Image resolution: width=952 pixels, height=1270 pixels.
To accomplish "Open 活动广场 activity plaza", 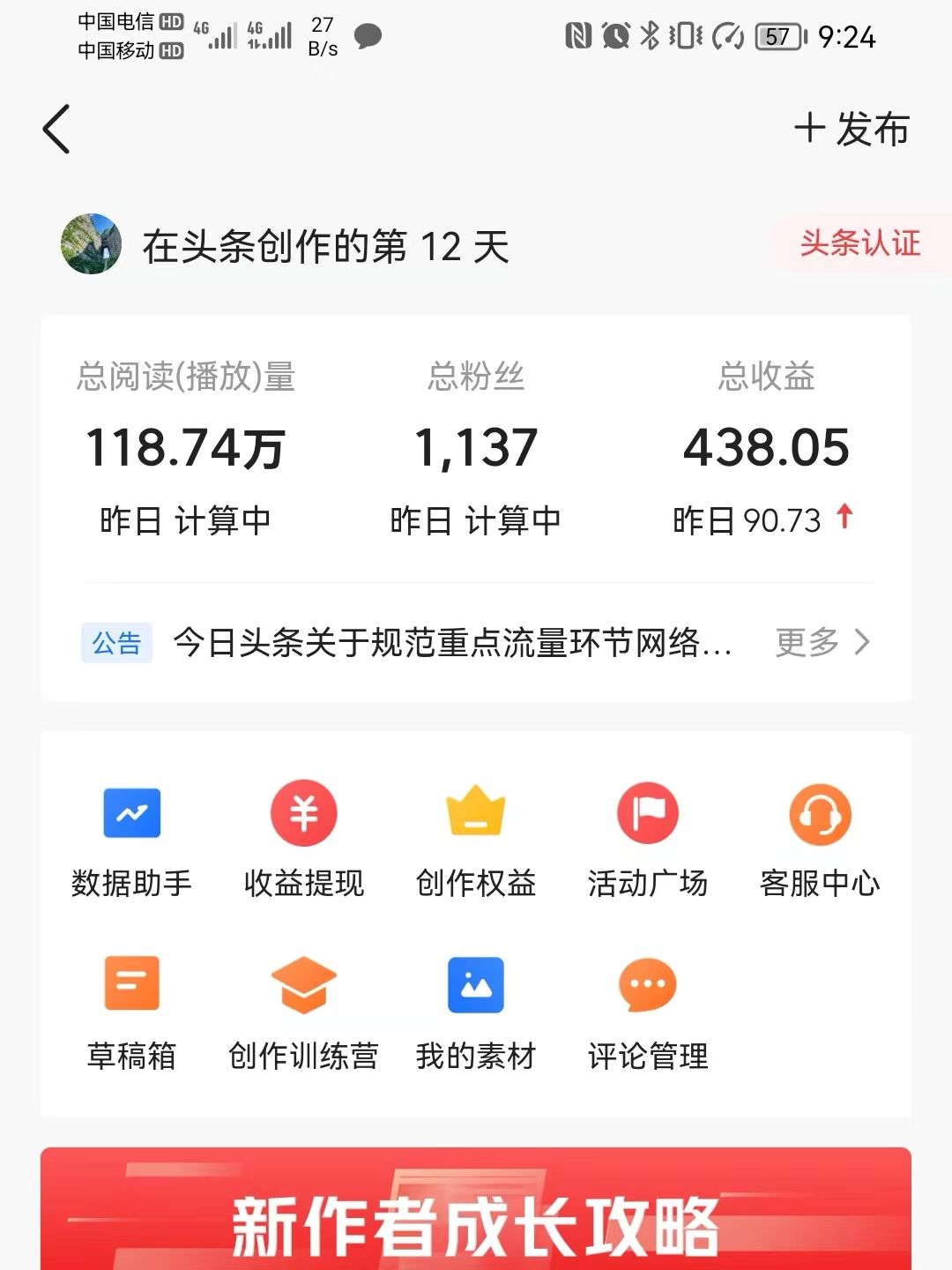I will [x=647, y=838].
